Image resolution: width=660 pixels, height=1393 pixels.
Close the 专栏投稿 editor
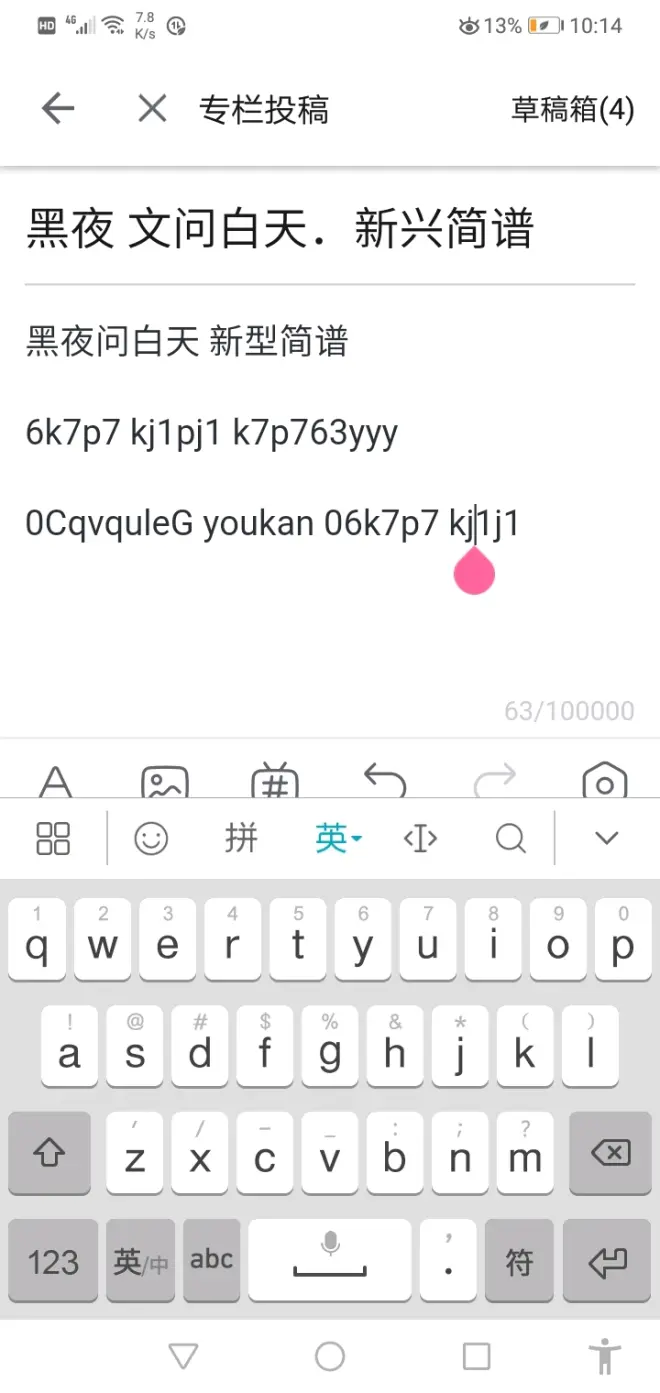coord(152,108)
